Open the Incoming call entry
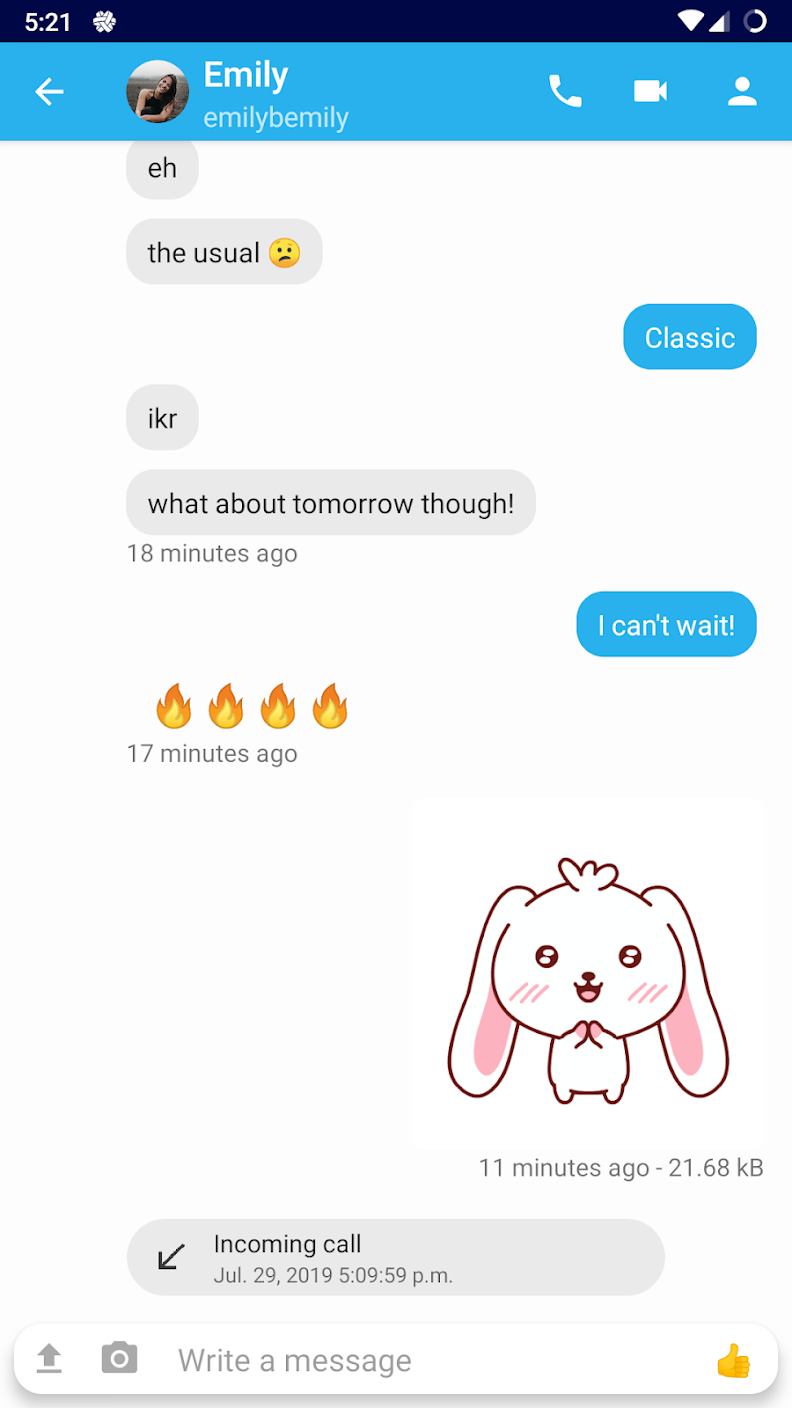792x1408 pixels. click(395, 1257)
